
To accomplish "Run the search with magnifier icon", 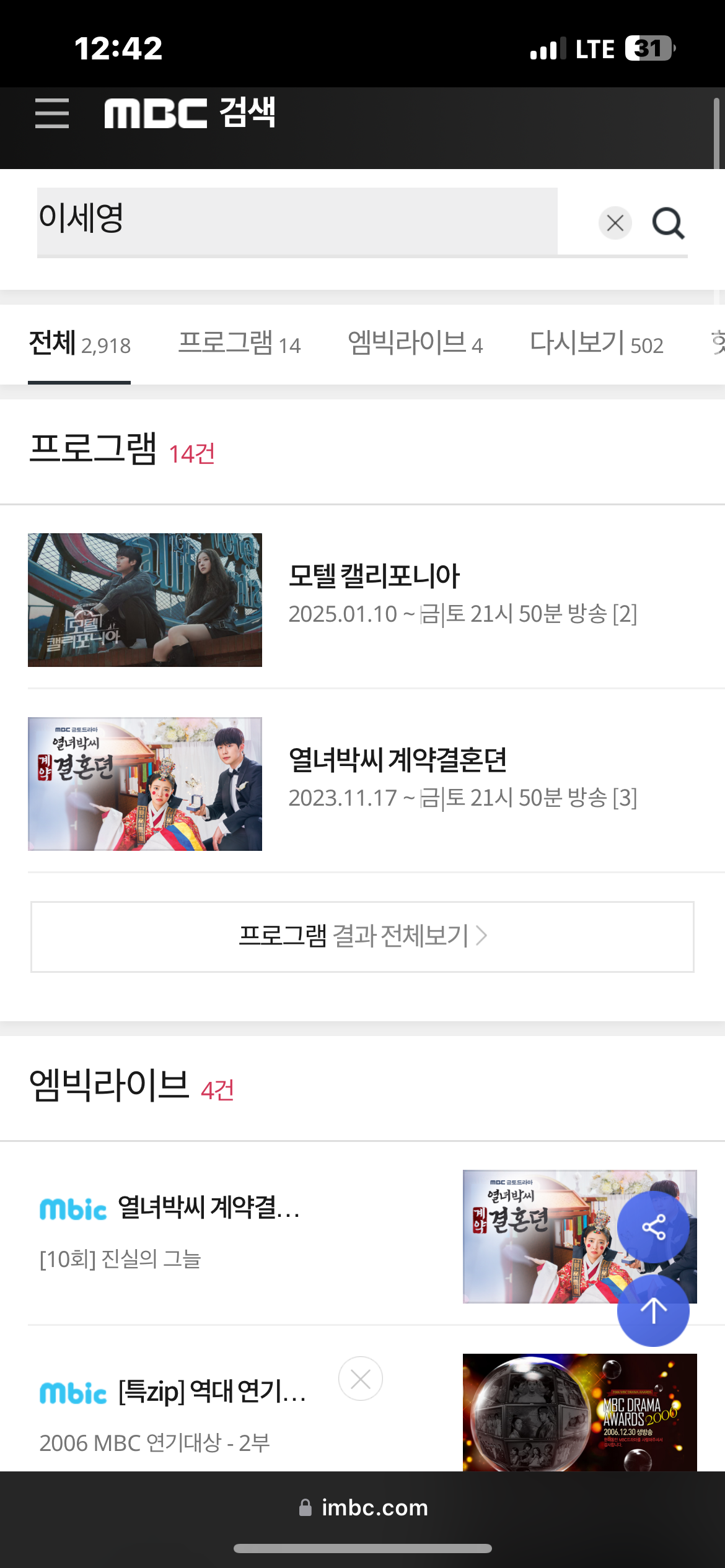I will 668,223.
